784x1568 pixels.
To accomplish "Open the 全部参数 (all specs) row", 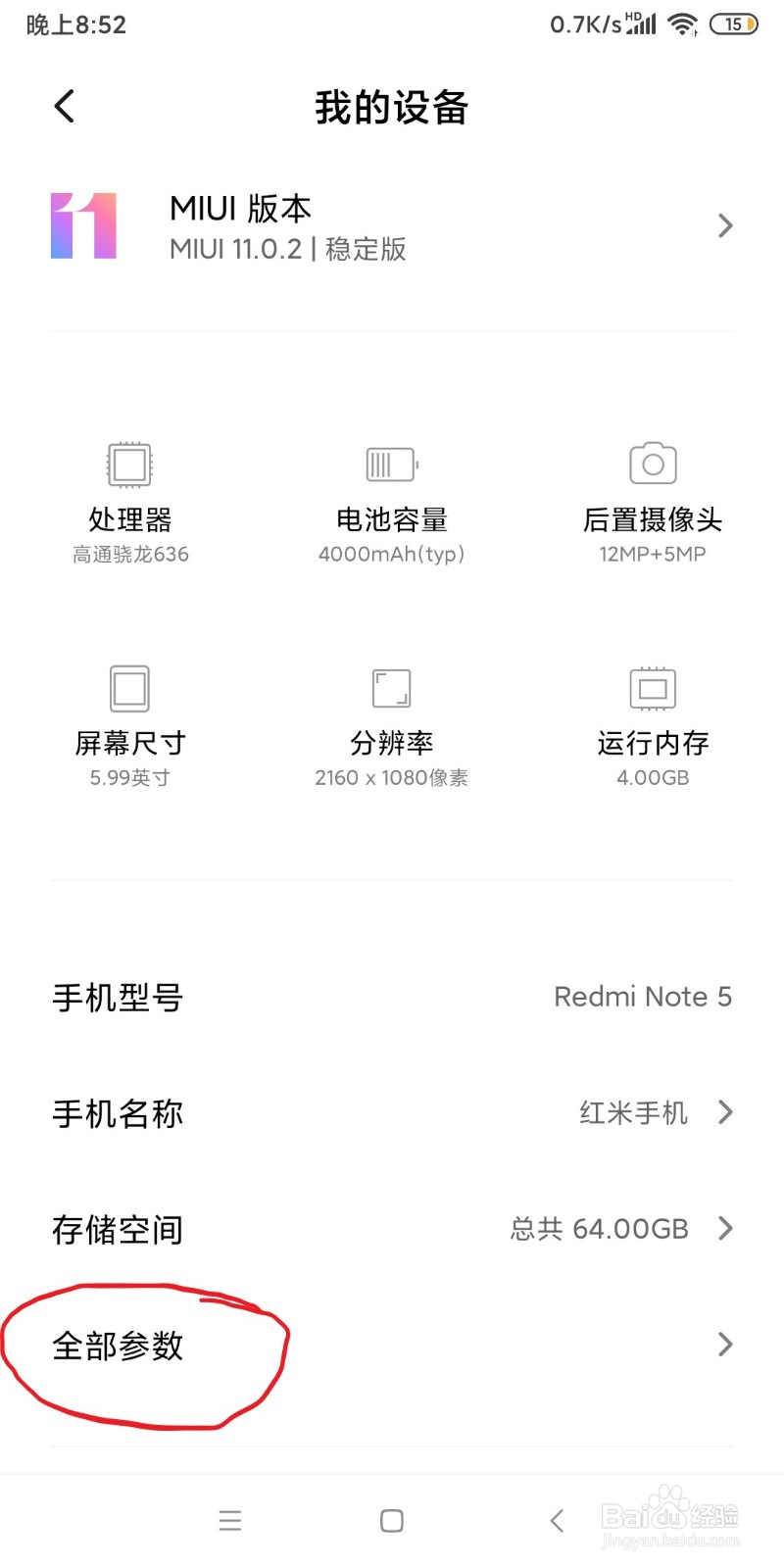I will [x=392, y=1345].
